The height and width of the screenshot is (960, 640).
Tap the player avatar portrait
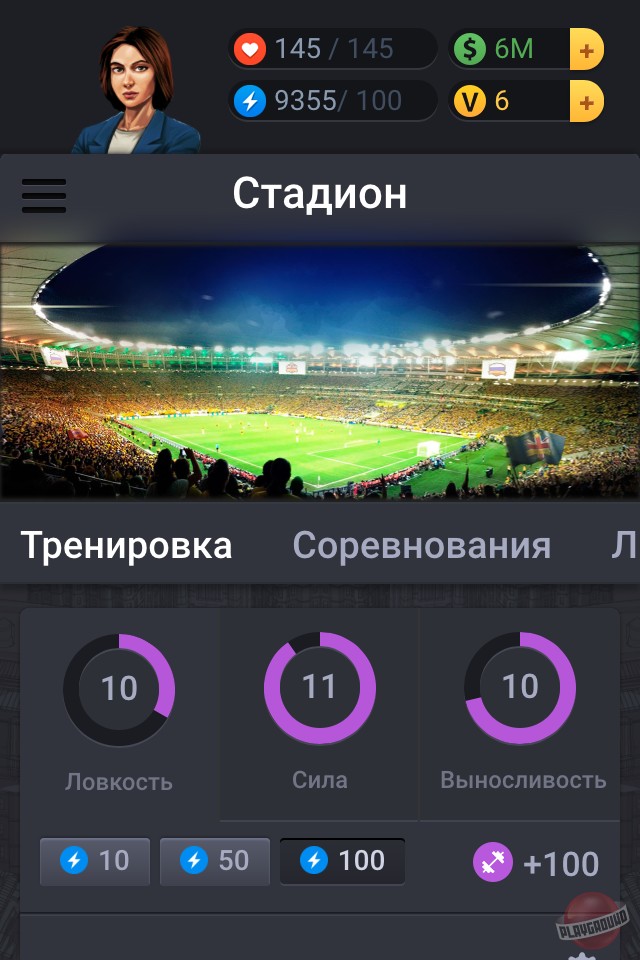click(x=136, y=92)
